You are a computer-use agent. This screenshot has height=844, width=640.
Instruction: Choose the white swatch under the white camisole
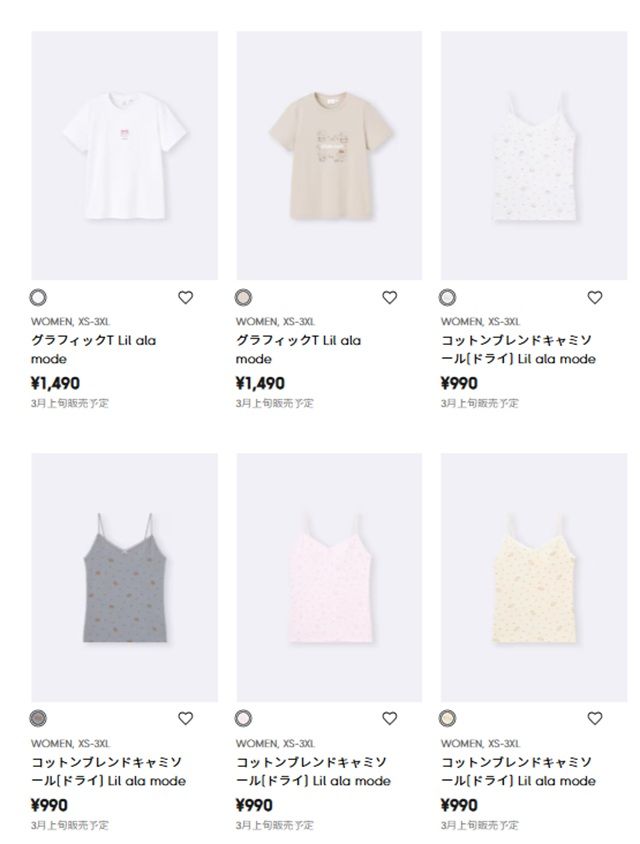448,297
